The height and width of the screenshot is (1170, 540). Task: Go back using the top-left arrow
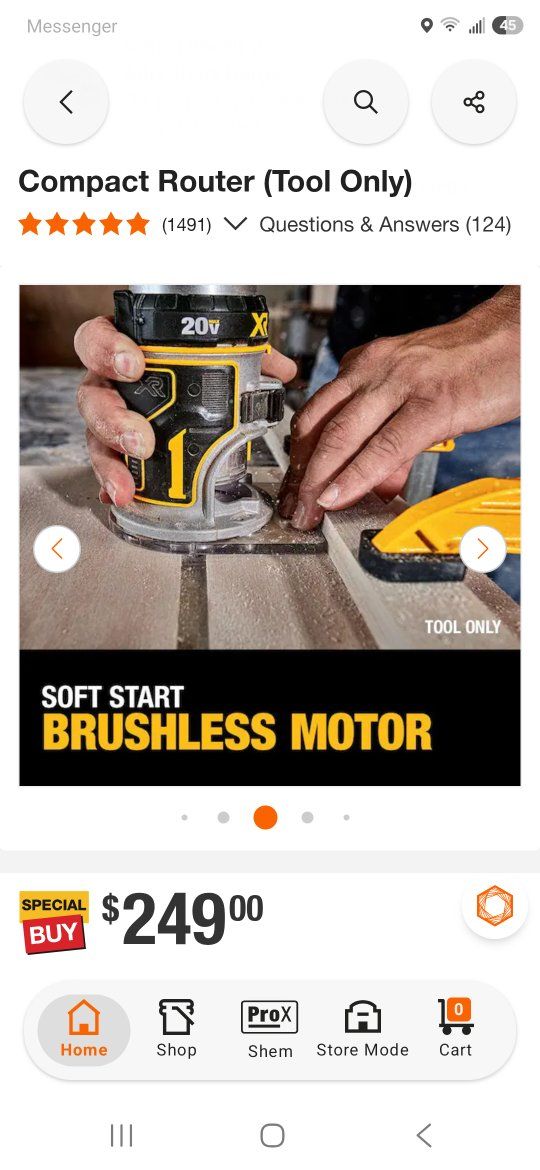click(x=66, y=102)
